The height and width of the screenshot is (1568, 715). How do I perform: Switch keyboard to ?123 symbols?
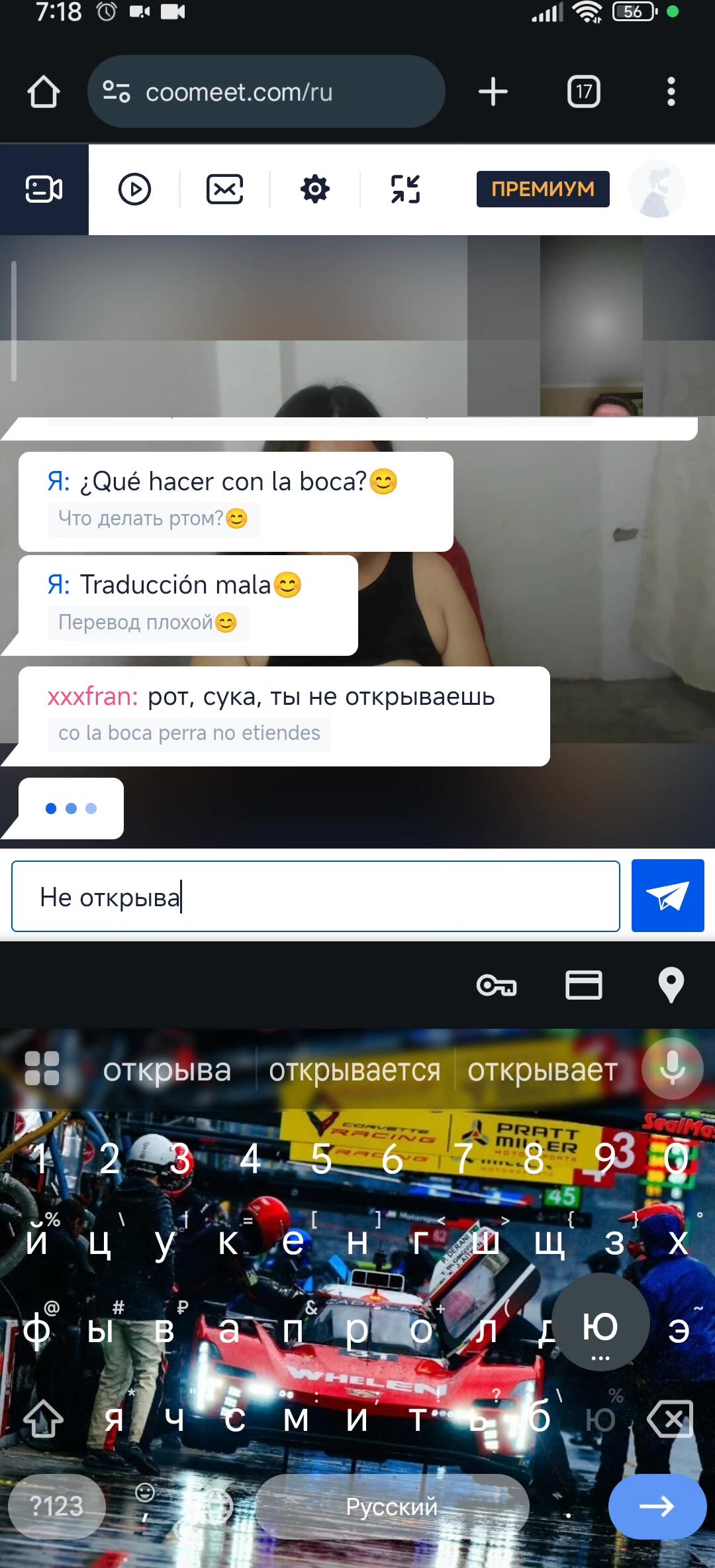pos(57,1506)
